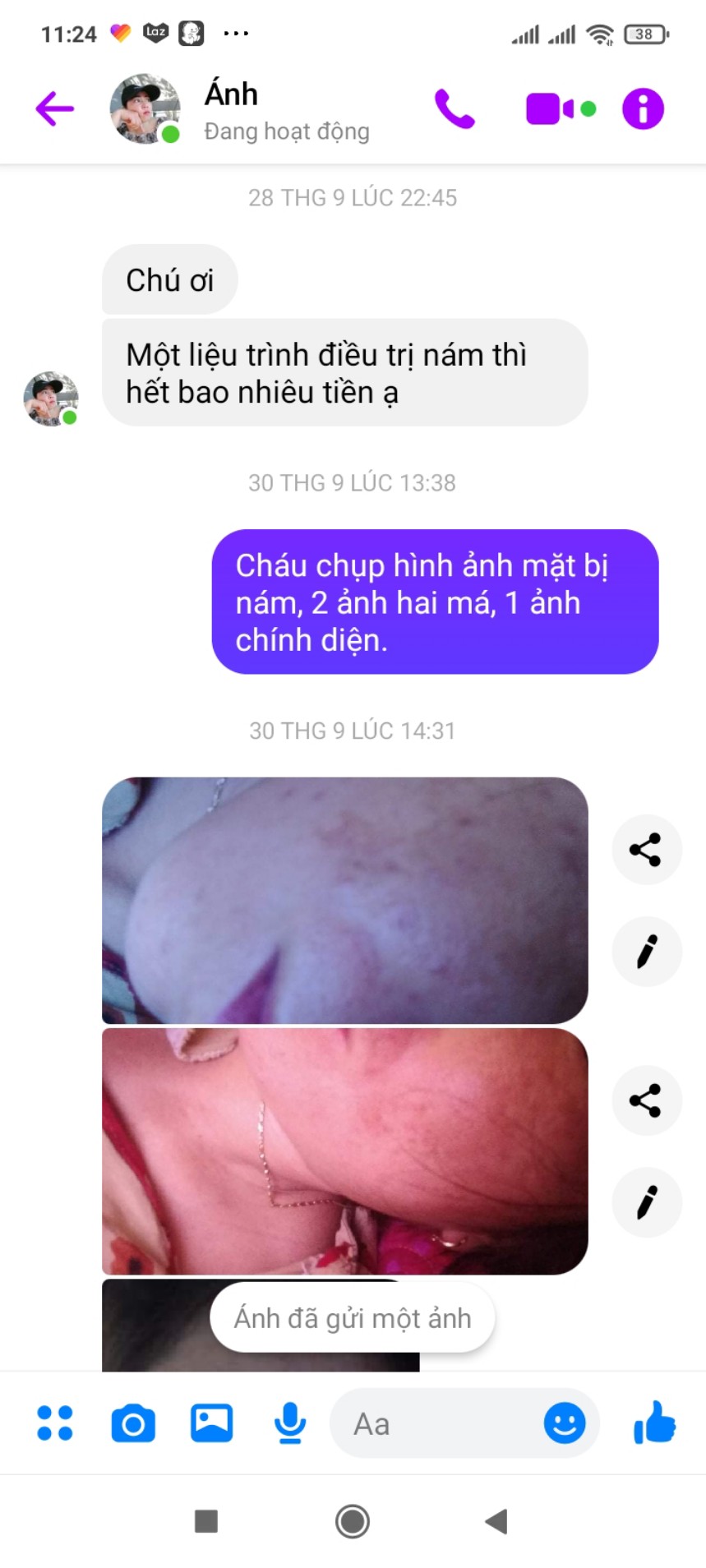This screenshot has height=1568, width=706.
Task: Open the emoji picker
Action: tap(565, 1423)
